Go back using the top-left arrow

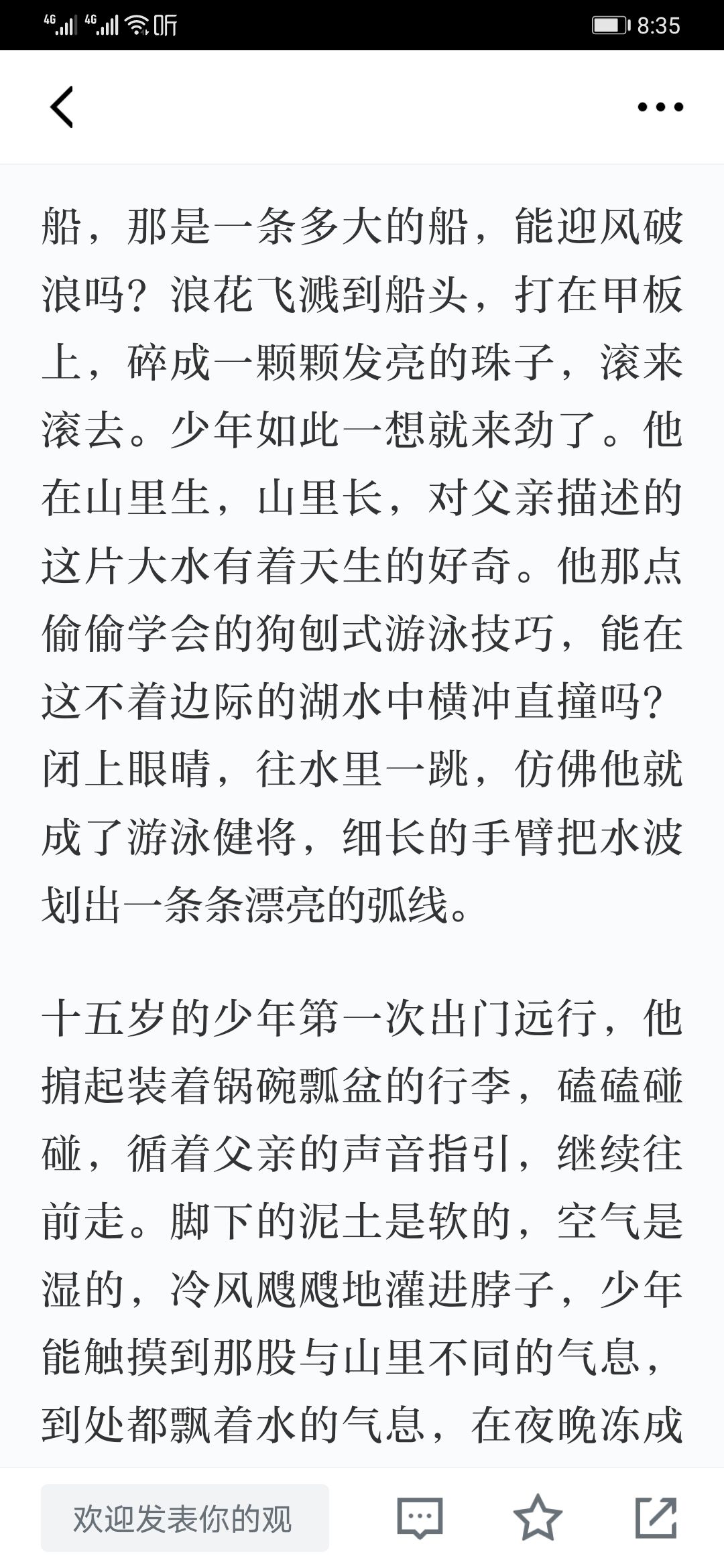tap(62, 107)
